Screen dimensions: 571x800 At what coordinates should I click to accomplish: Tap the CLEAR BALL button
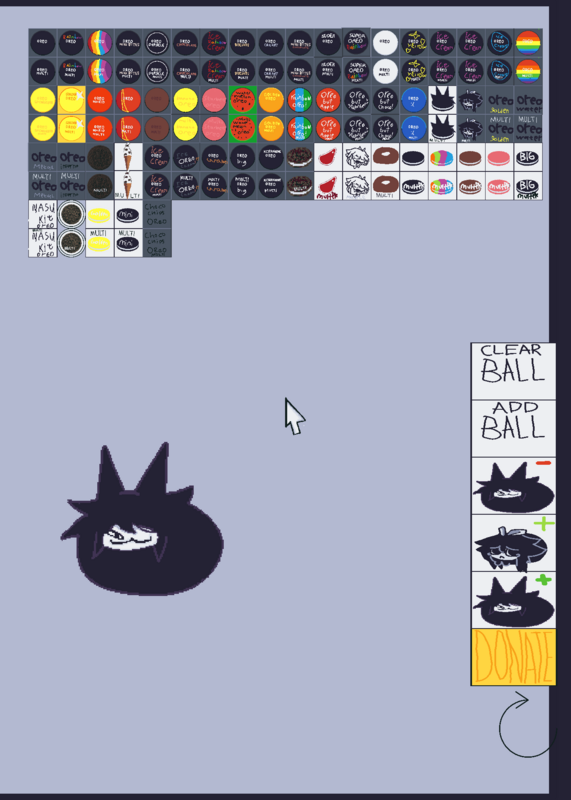513,371
